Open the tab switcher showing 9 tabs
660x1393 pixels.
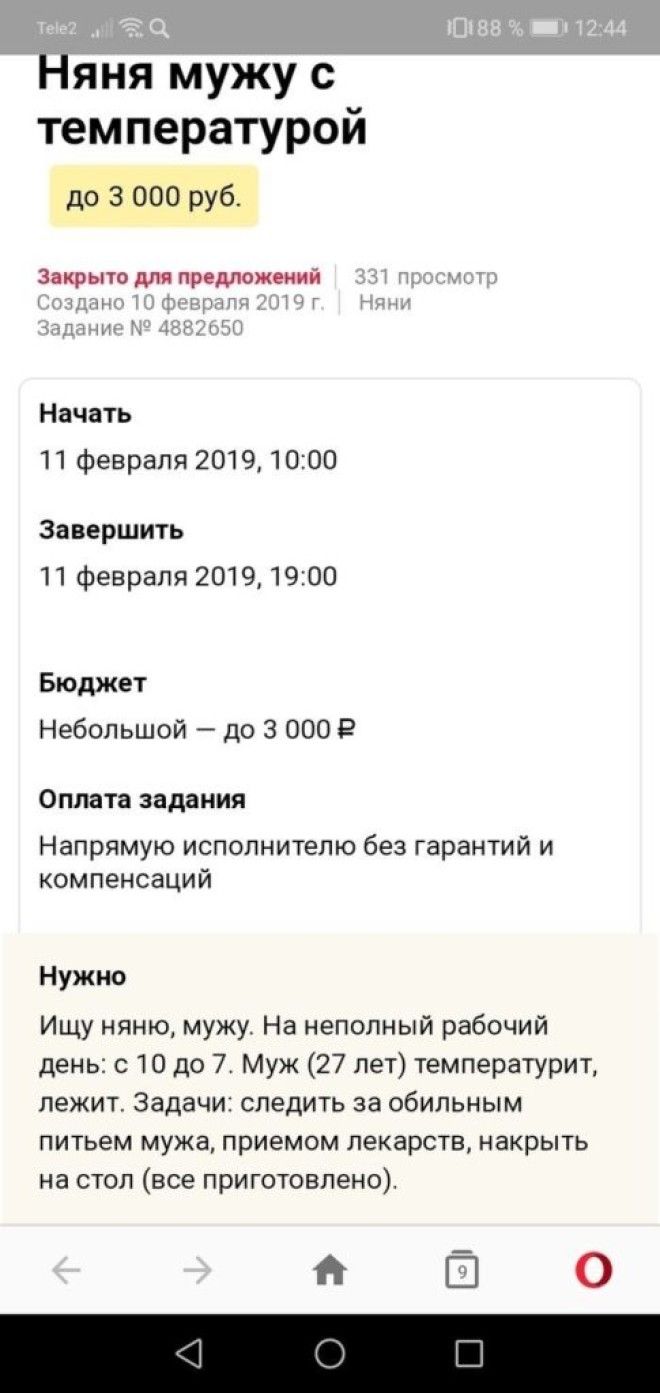coord(461,1270)
